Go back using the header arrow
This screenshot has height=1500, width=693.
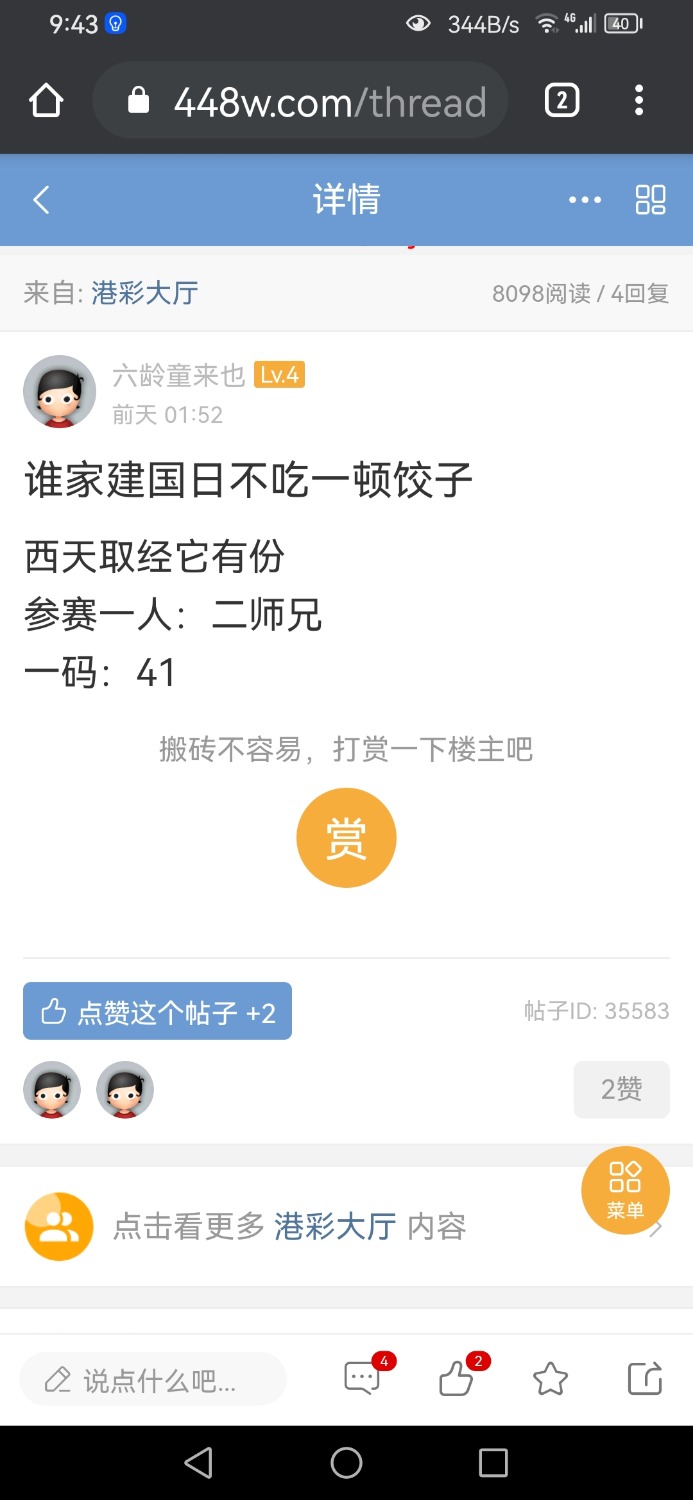click(x=41, y=200)
